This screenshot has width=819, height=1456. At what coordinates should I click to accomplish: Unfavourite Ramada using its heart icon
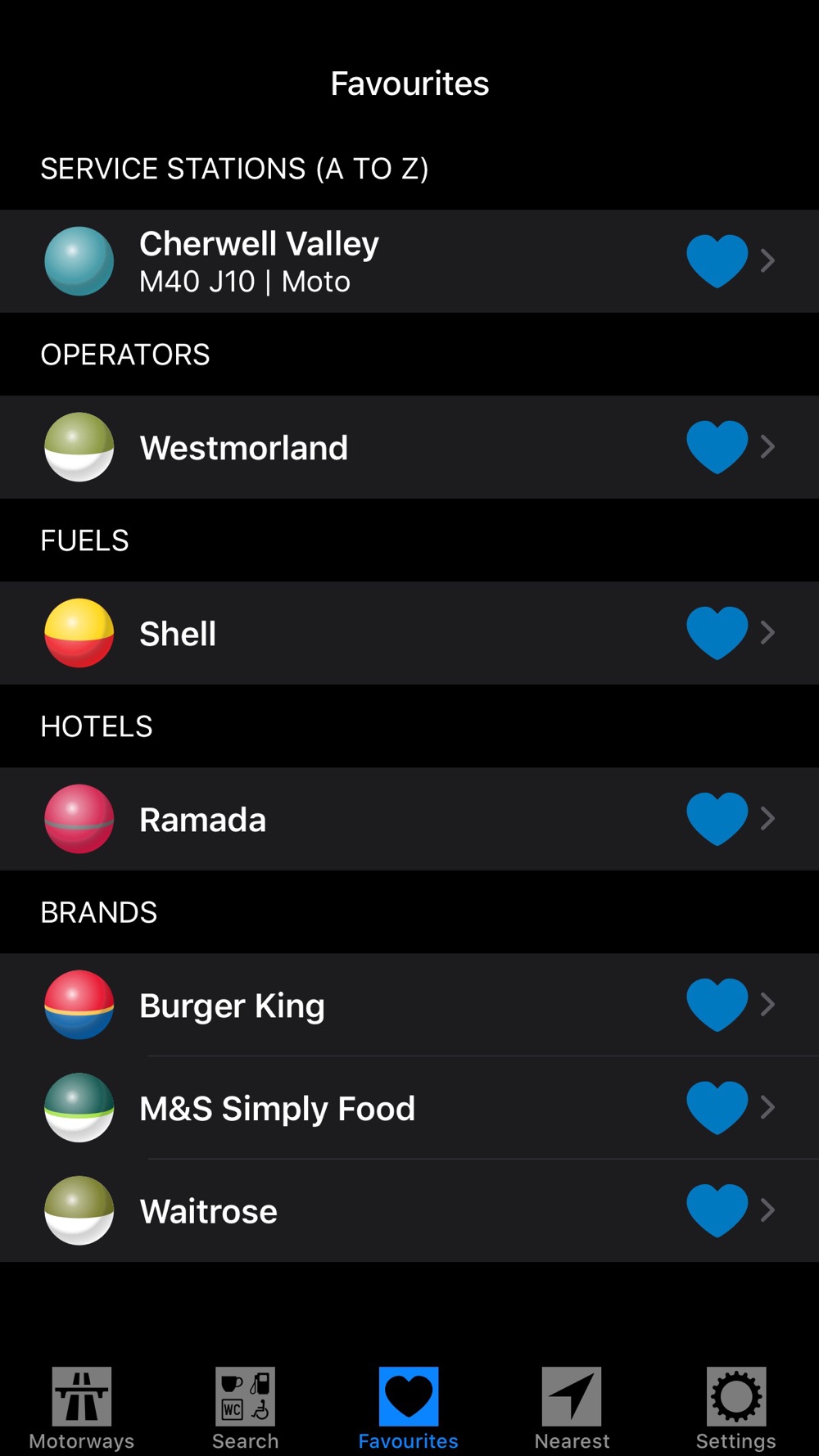pyautogui.click(x=717, y=819)
